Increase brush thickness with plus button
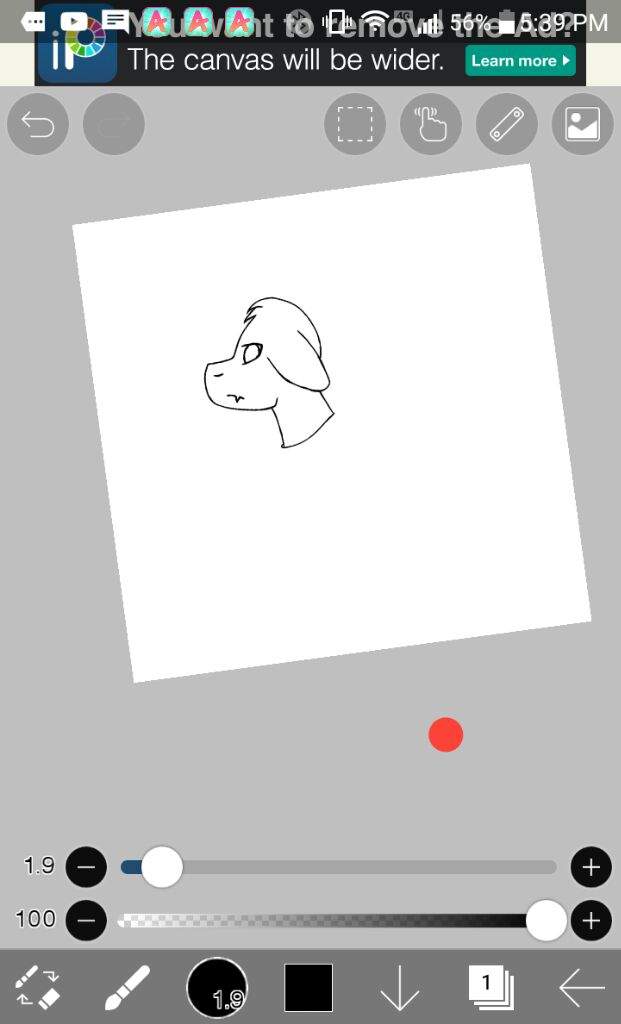The height and width of the screenshot is (1024, 621). point(590,867)
